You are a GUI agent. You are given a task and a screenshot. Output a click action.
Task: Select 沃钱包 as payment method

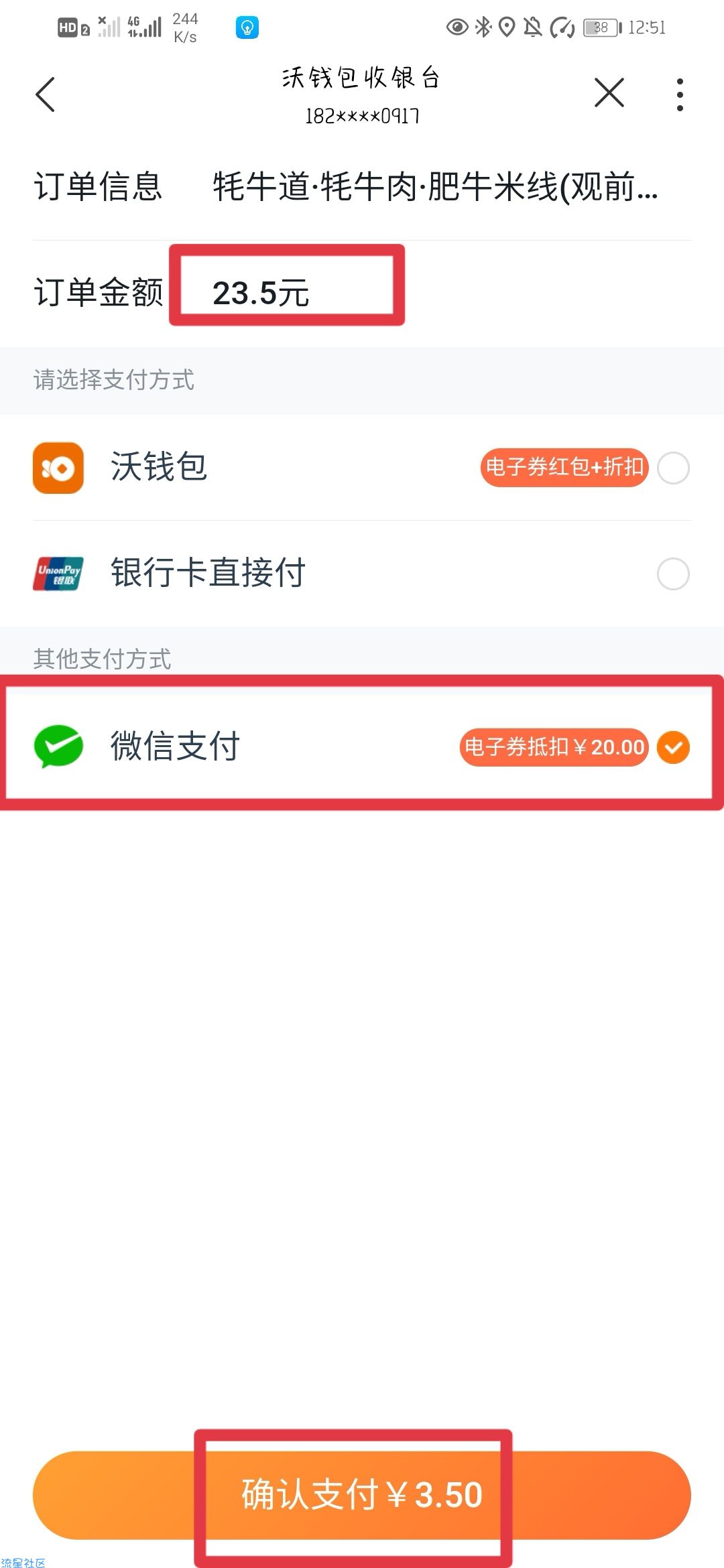[673, 468]
